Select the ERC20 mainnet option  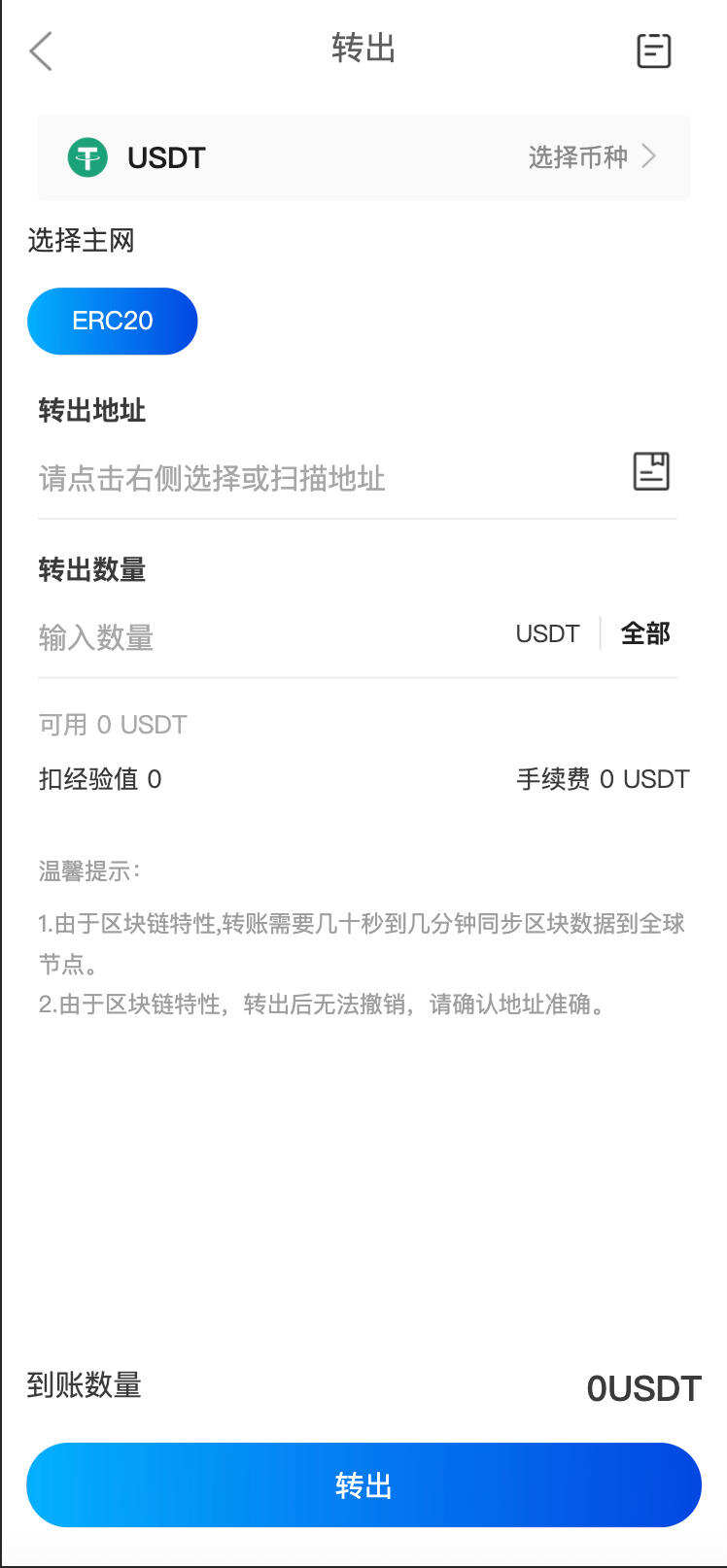[112, 321]
